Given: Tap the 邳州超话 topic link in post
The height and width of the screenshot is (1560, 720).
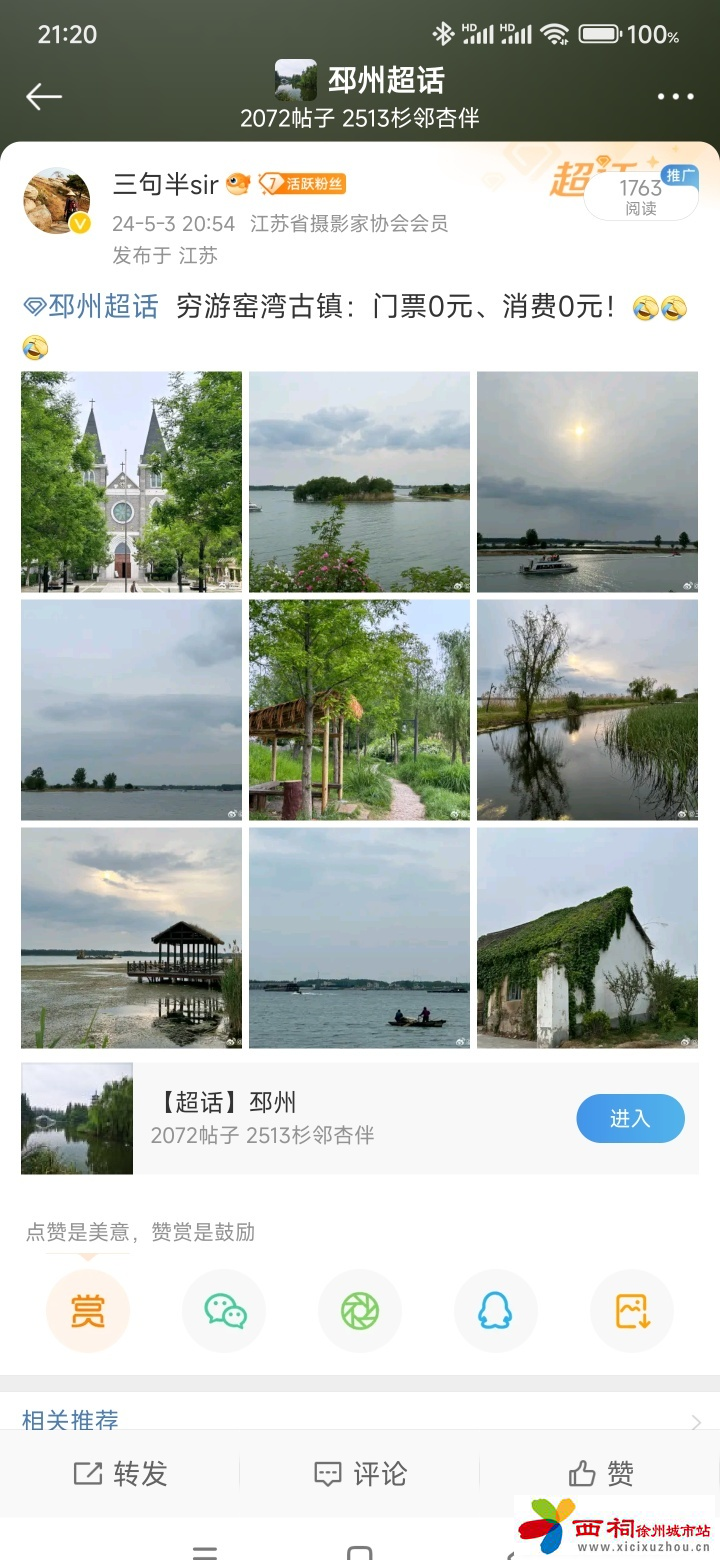Looking at the screenshot, I should (x=92, y=307).
